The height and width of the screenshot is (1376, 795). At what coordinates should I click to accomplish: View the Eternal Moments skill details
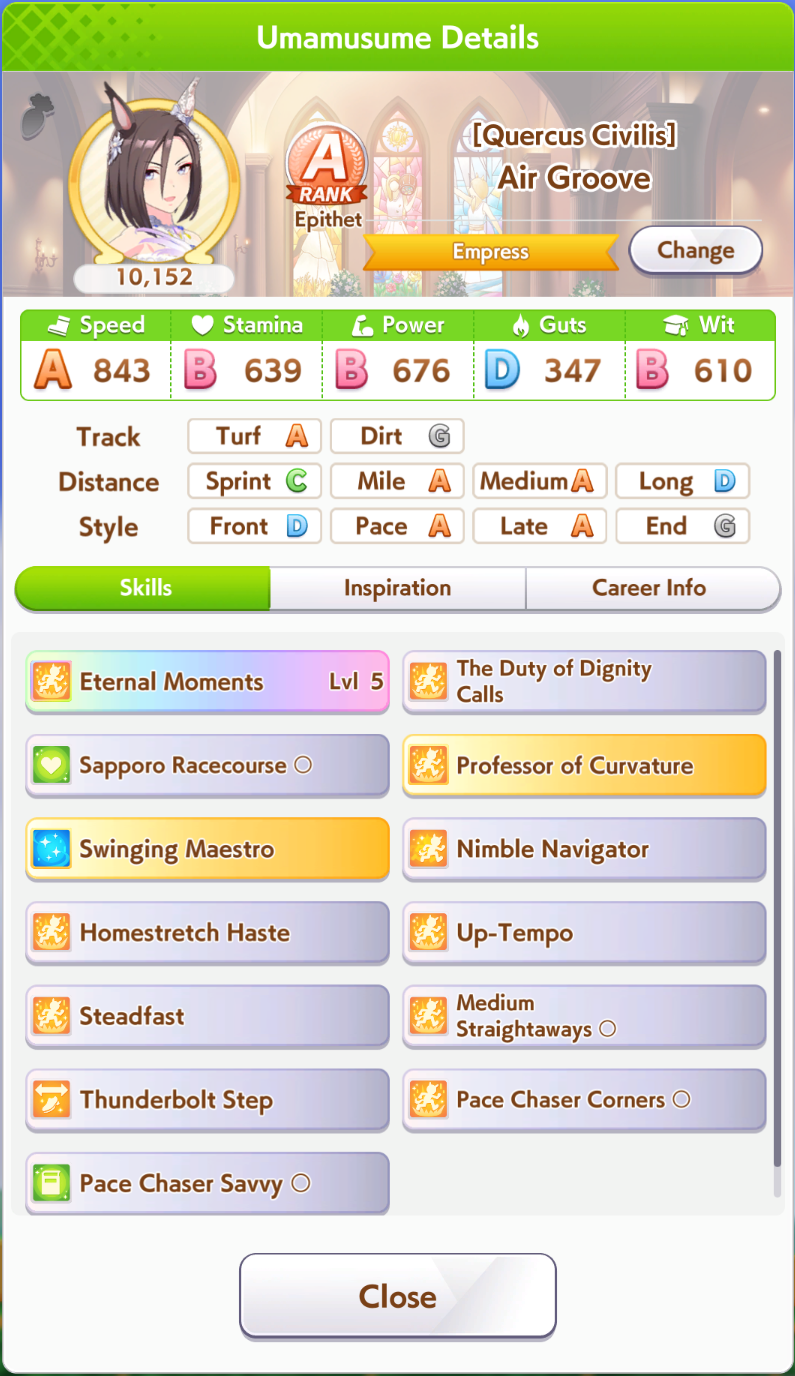pos(207,682)
